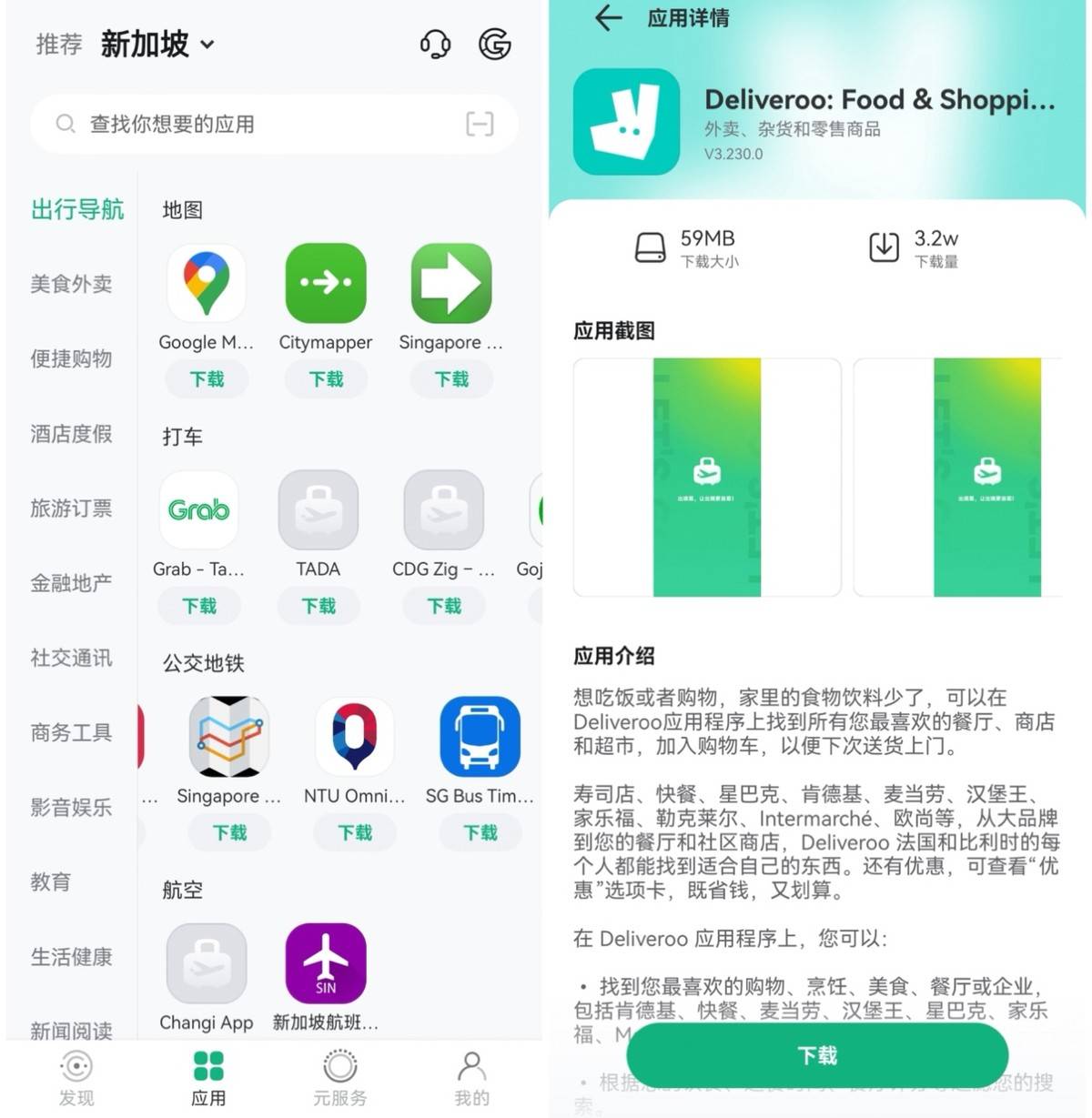Open the scan icon in the search bar
Screen dimensions: 1092x1118
480,124
